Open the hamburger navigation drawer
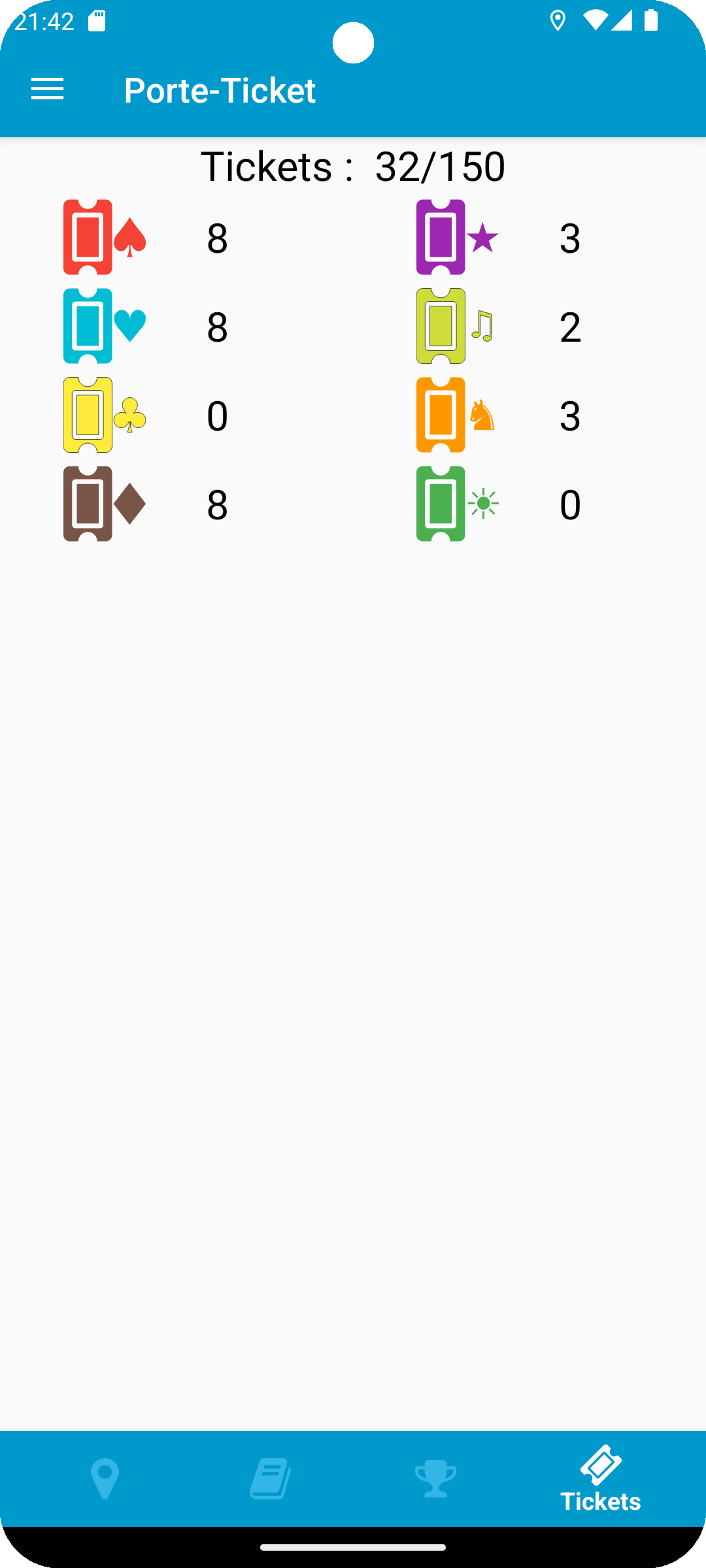 [x=48, y=90]
